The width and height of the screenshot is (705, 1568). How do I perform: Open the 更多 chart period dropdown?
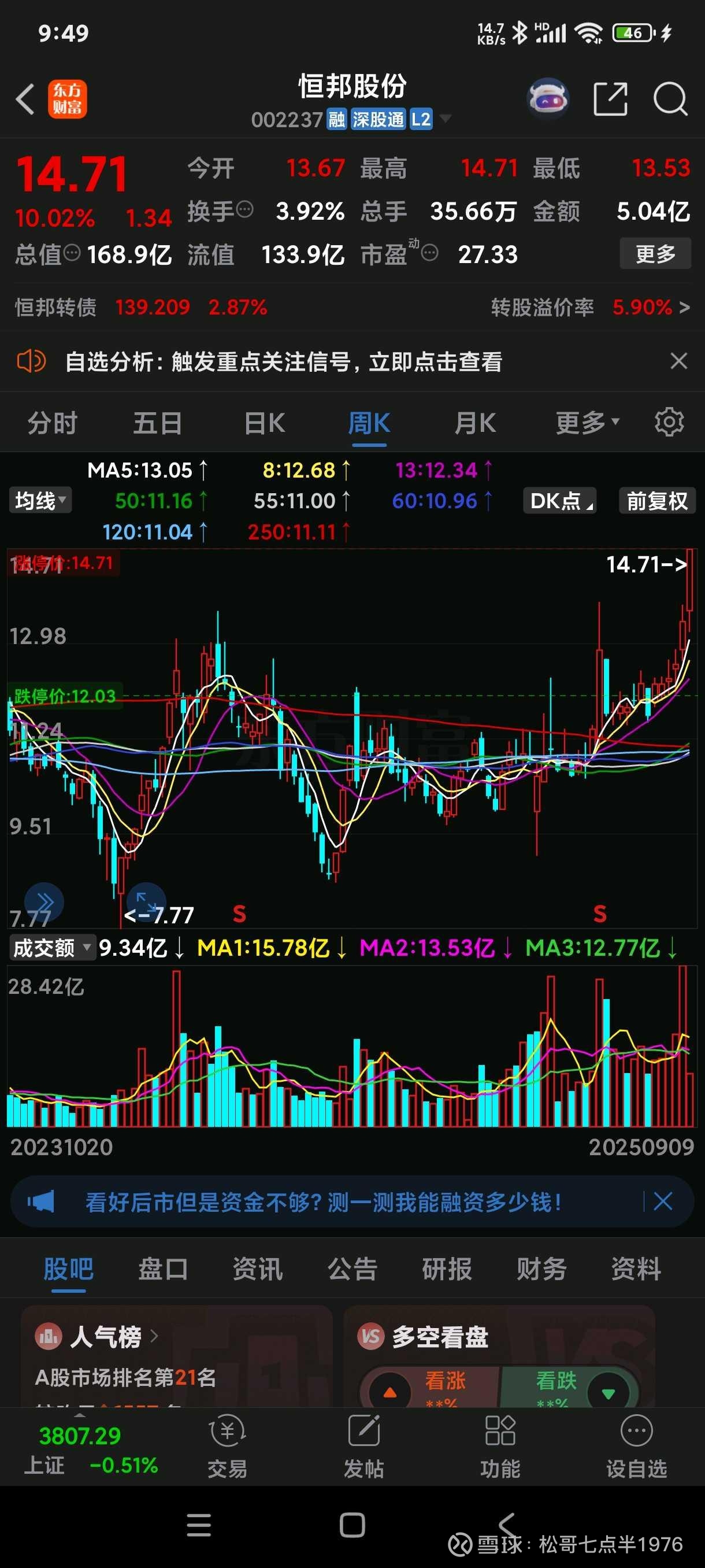pyautogui.click(x=587, y=423)
